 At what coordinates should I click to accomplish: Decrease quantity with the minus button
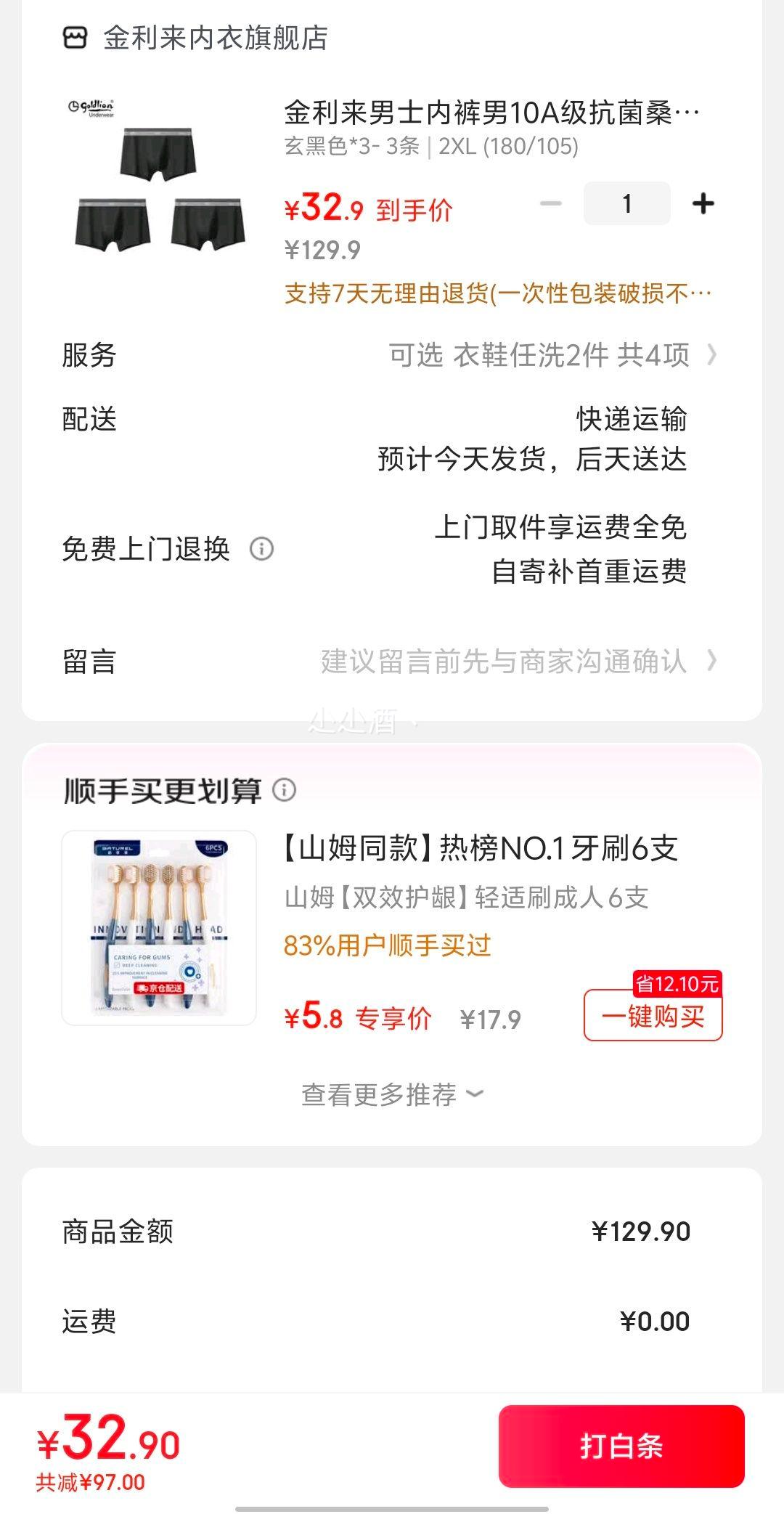coord(551,204)
